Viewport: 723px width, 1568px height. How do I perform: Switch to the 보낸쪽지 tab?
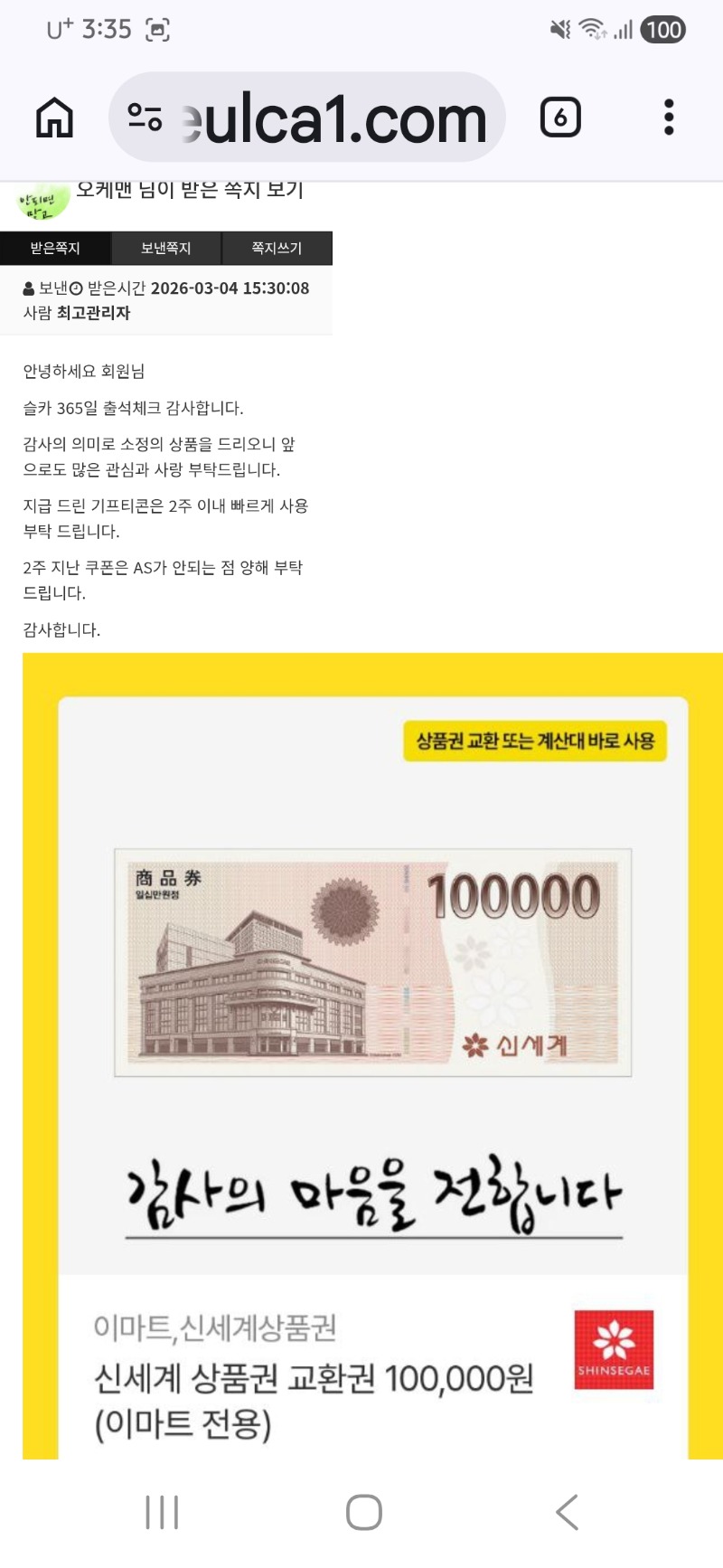[165, 248]
